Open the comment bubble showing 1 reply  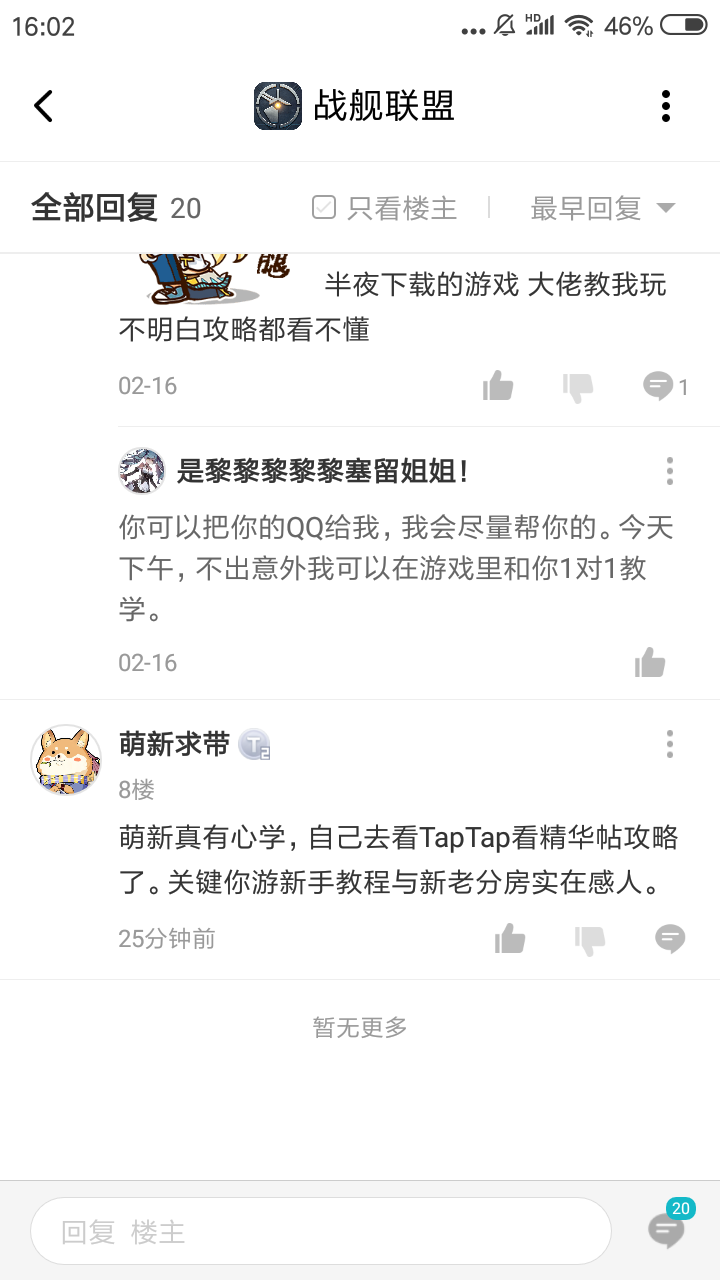(661, 386)
